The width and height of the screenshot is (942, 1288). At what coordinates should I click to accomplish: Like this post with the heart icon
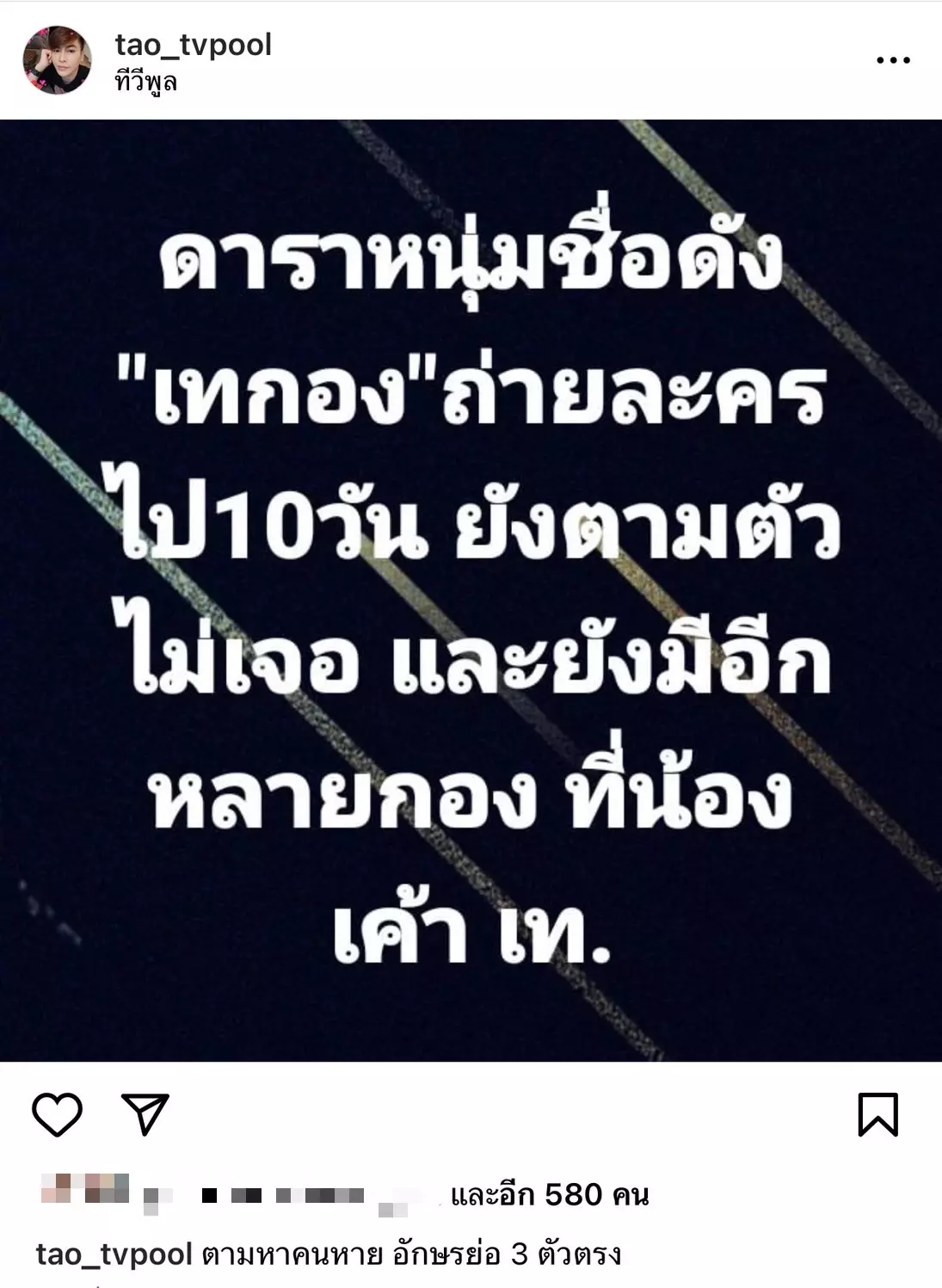[x=57, y=1114]
